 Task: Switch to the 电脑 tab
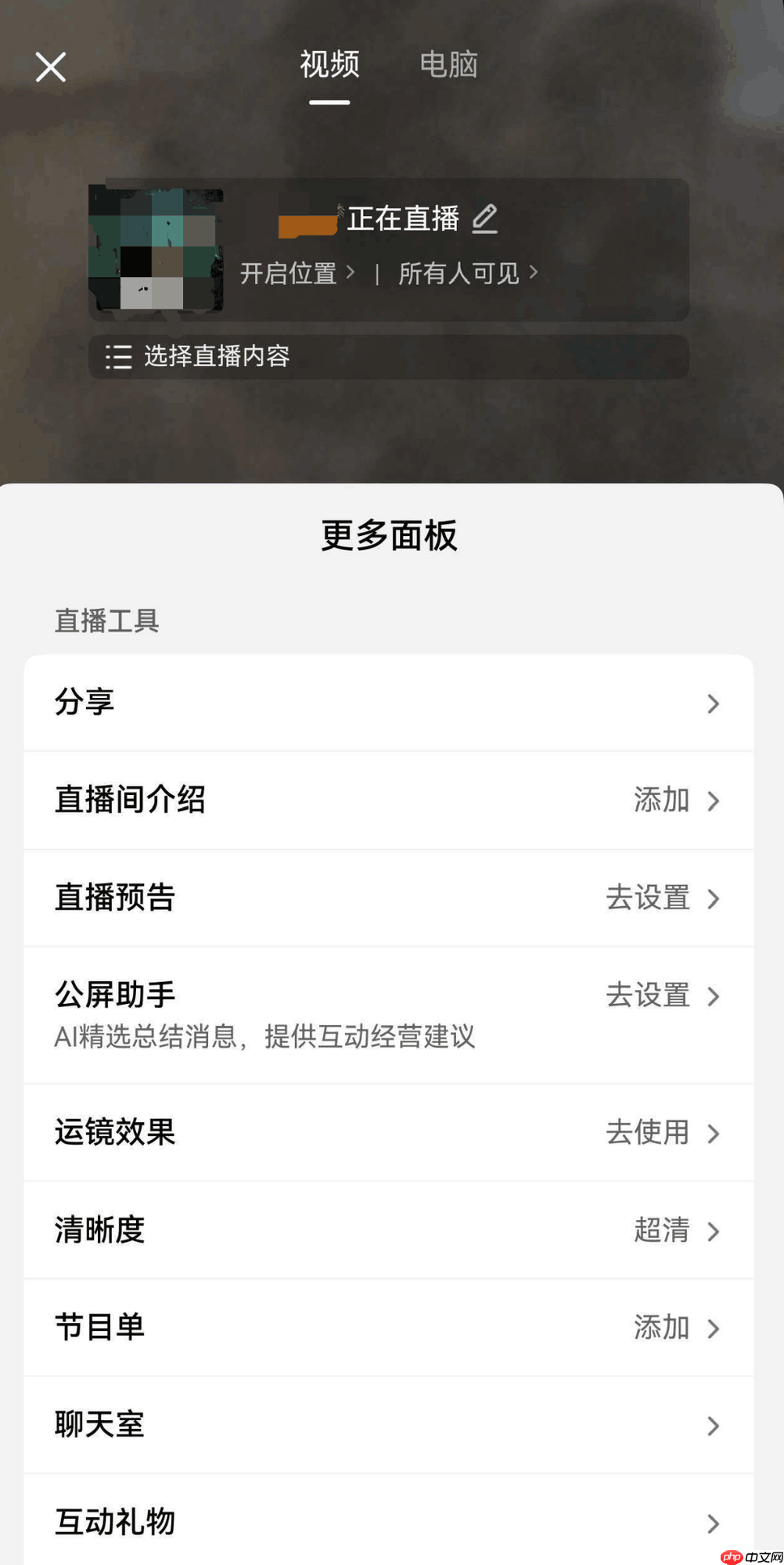point(448,65)
